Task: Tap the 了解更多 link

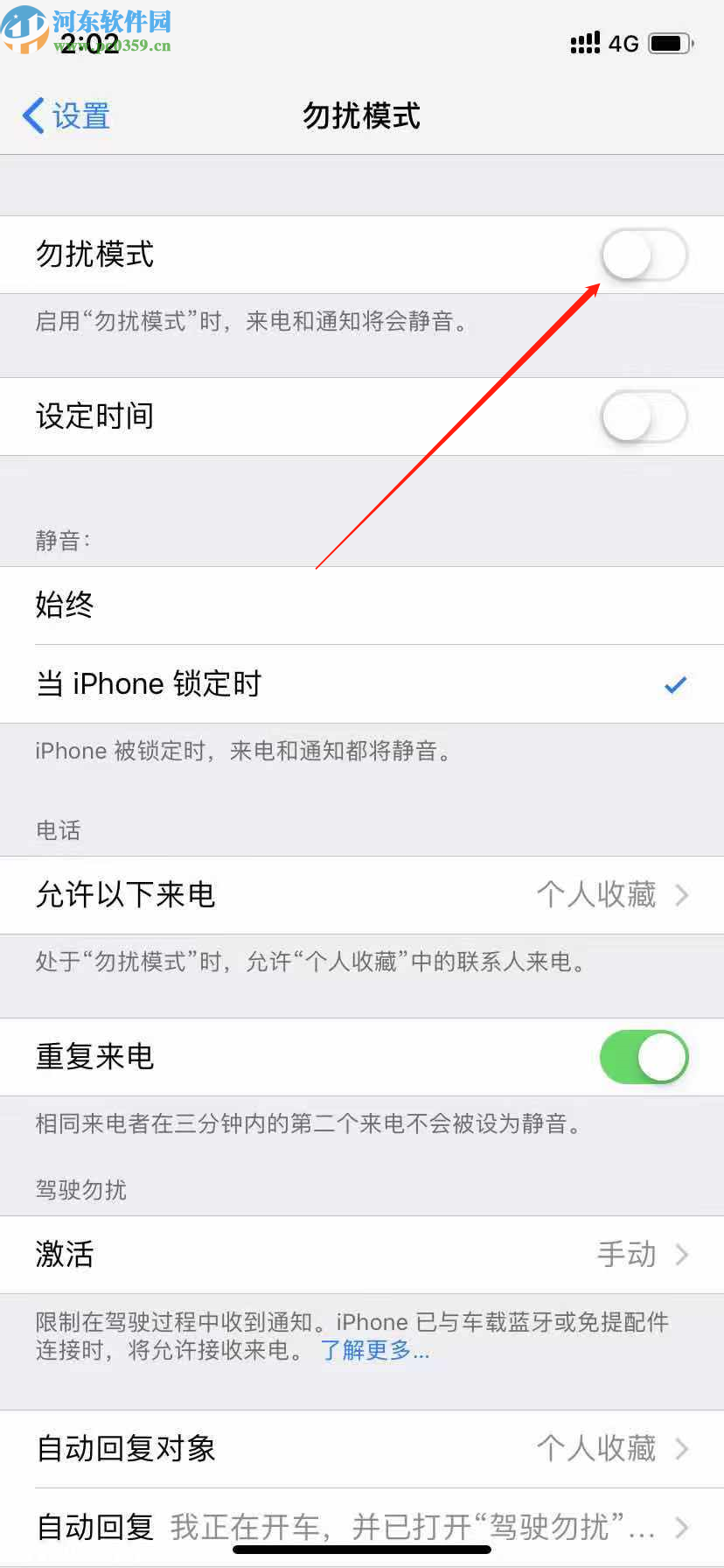Action: coord(375,1350)
